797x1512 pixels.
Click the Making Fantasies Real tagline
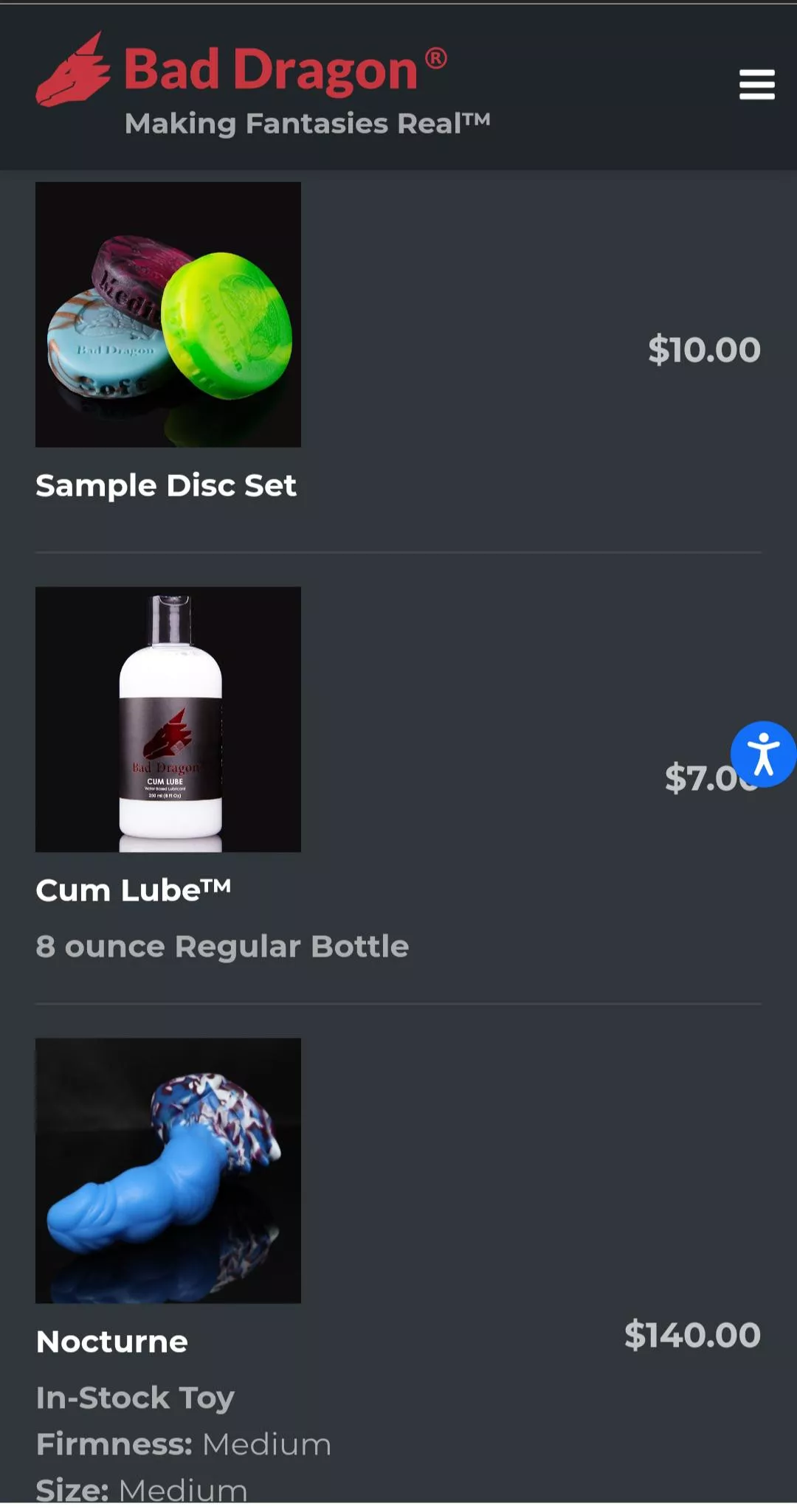pyautogui.click(x=308, y=124)
